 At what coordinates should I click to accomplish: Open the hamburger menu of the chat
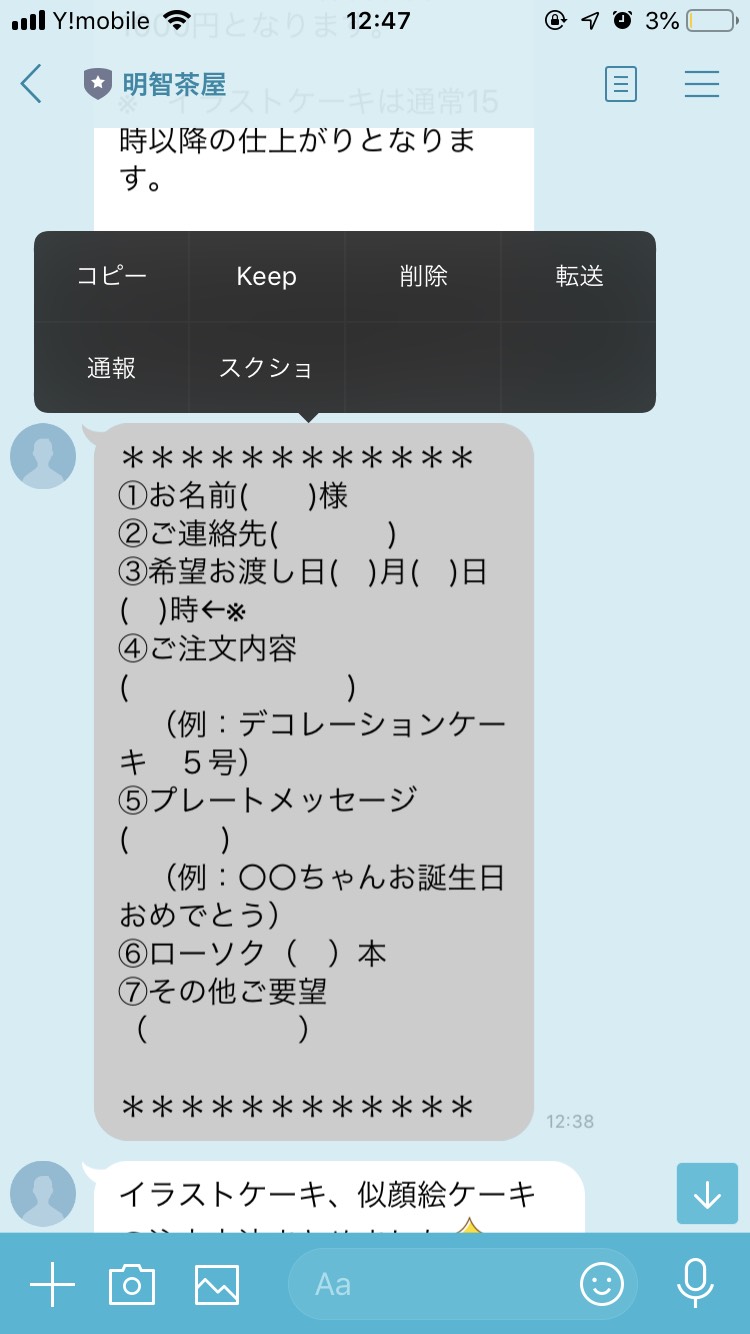702,84
